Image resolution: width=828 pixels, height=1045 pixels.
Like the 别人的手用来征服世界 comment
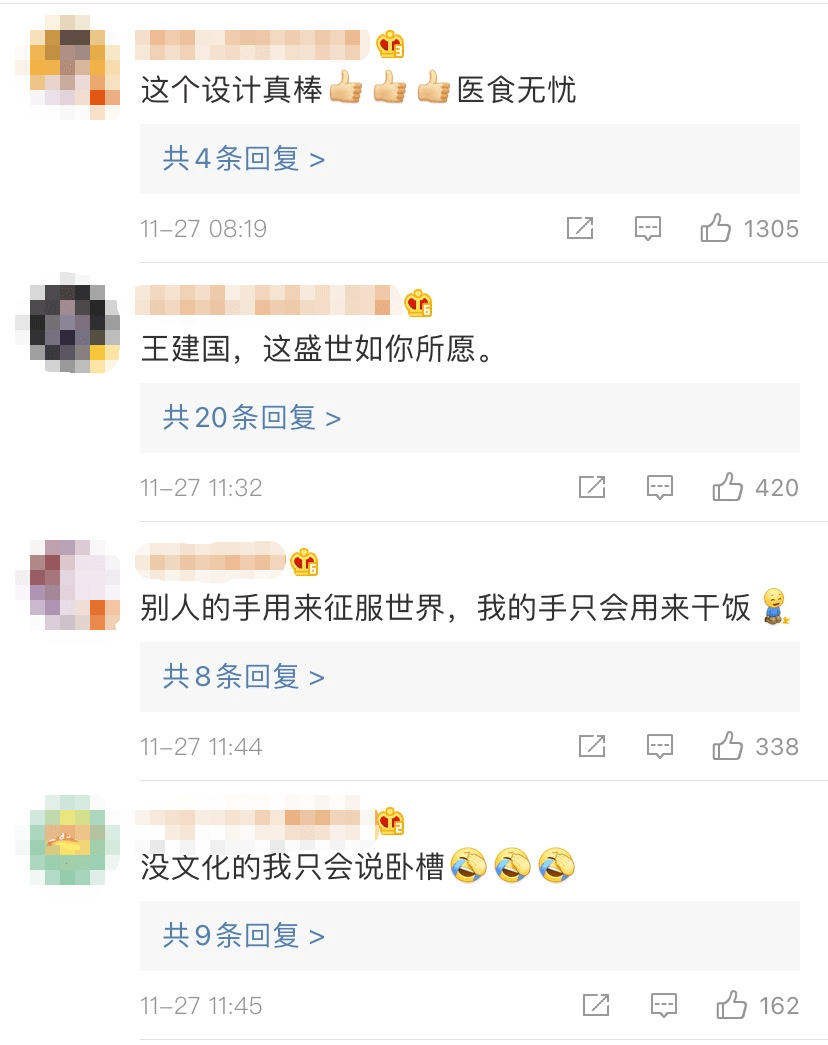[727, 747]
